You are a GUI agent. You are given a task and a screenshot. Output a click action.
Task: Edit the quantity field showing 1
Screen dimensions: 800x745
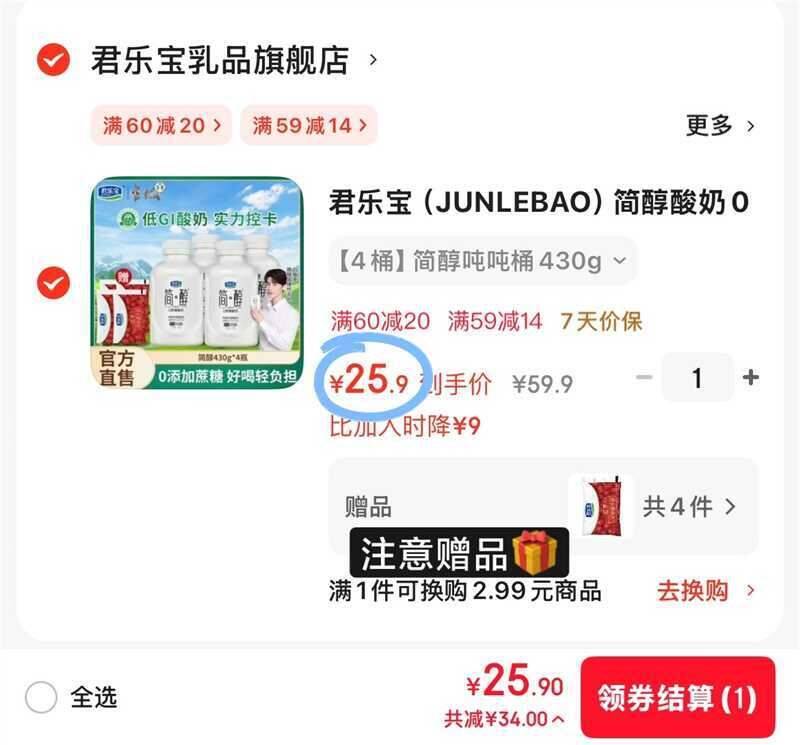coord(697,377)
